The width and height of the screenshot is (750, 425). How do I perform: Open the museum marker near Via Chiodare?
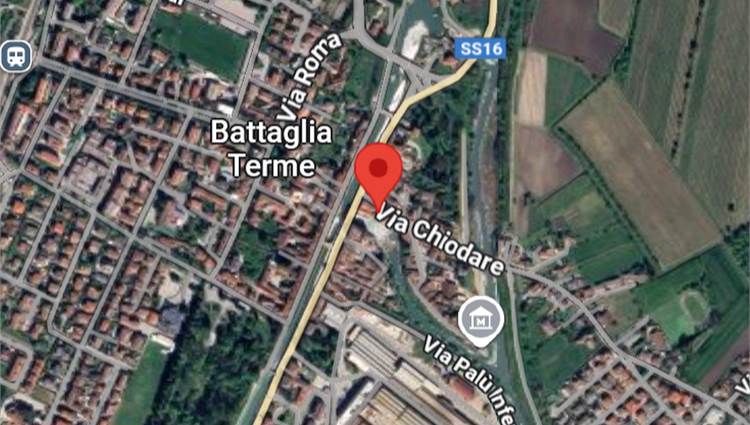[475, 319]
